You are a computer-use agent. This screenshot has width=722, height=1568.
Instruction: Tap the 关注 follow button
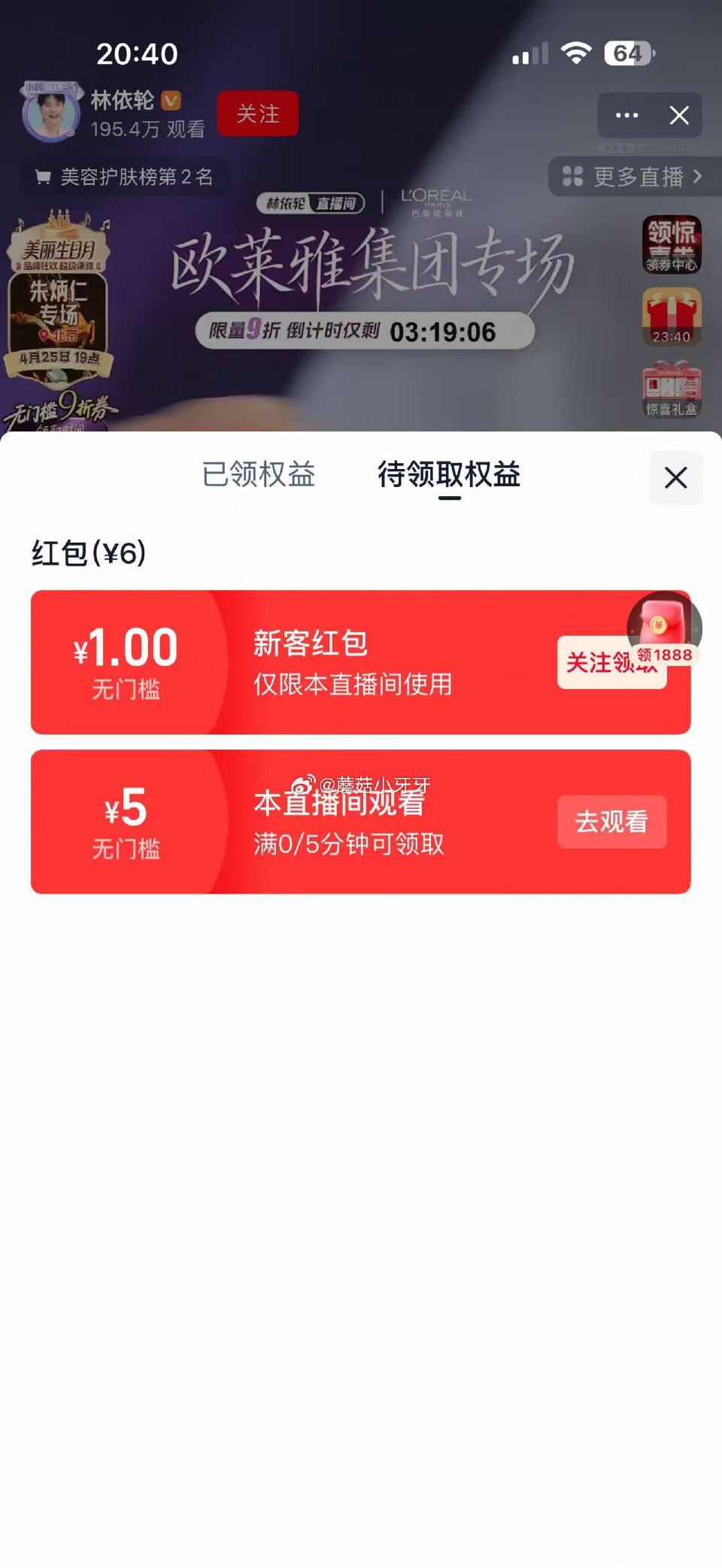pos(256,115)
